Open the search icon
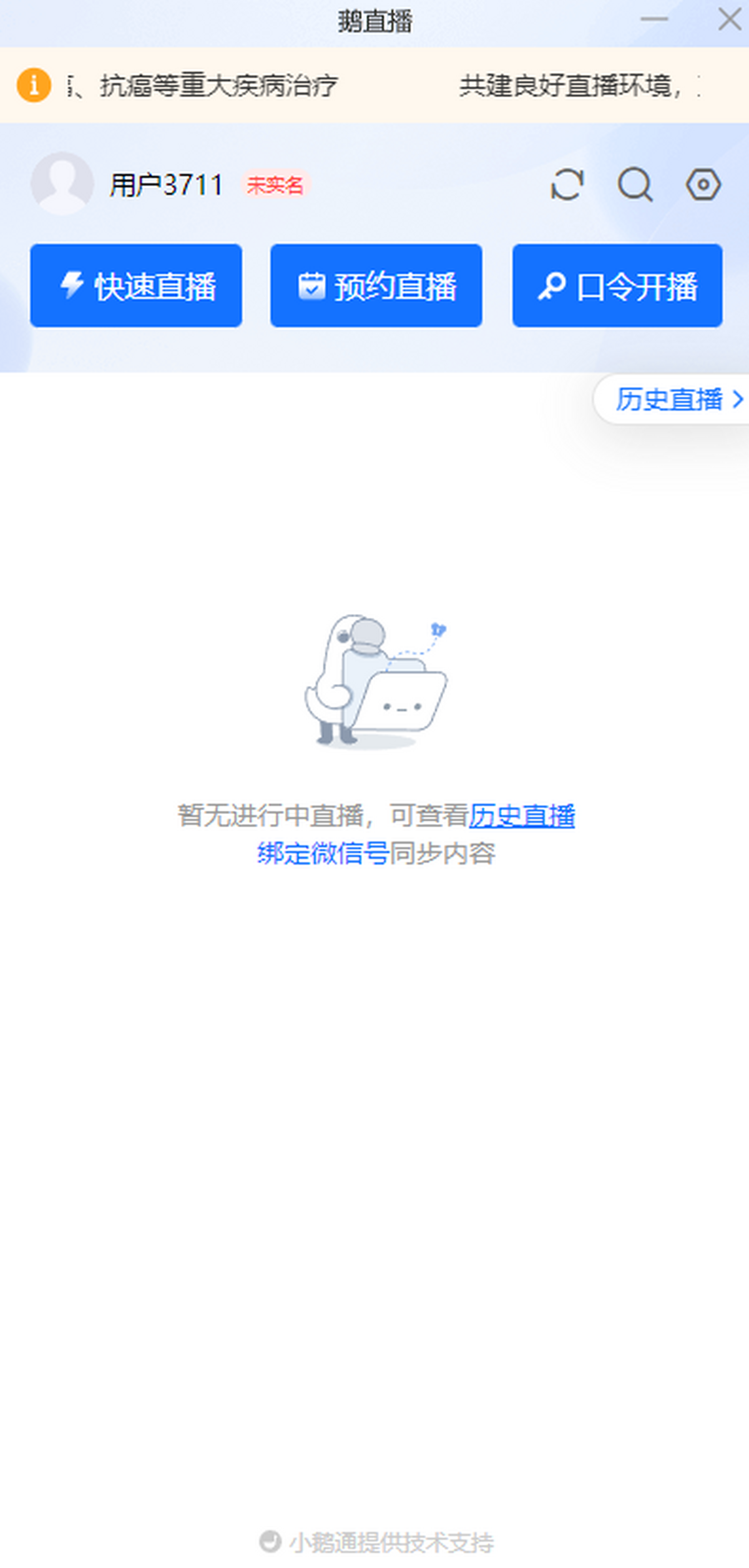The height and width of the screenshot is (1568, 749). tap(635, 185)
